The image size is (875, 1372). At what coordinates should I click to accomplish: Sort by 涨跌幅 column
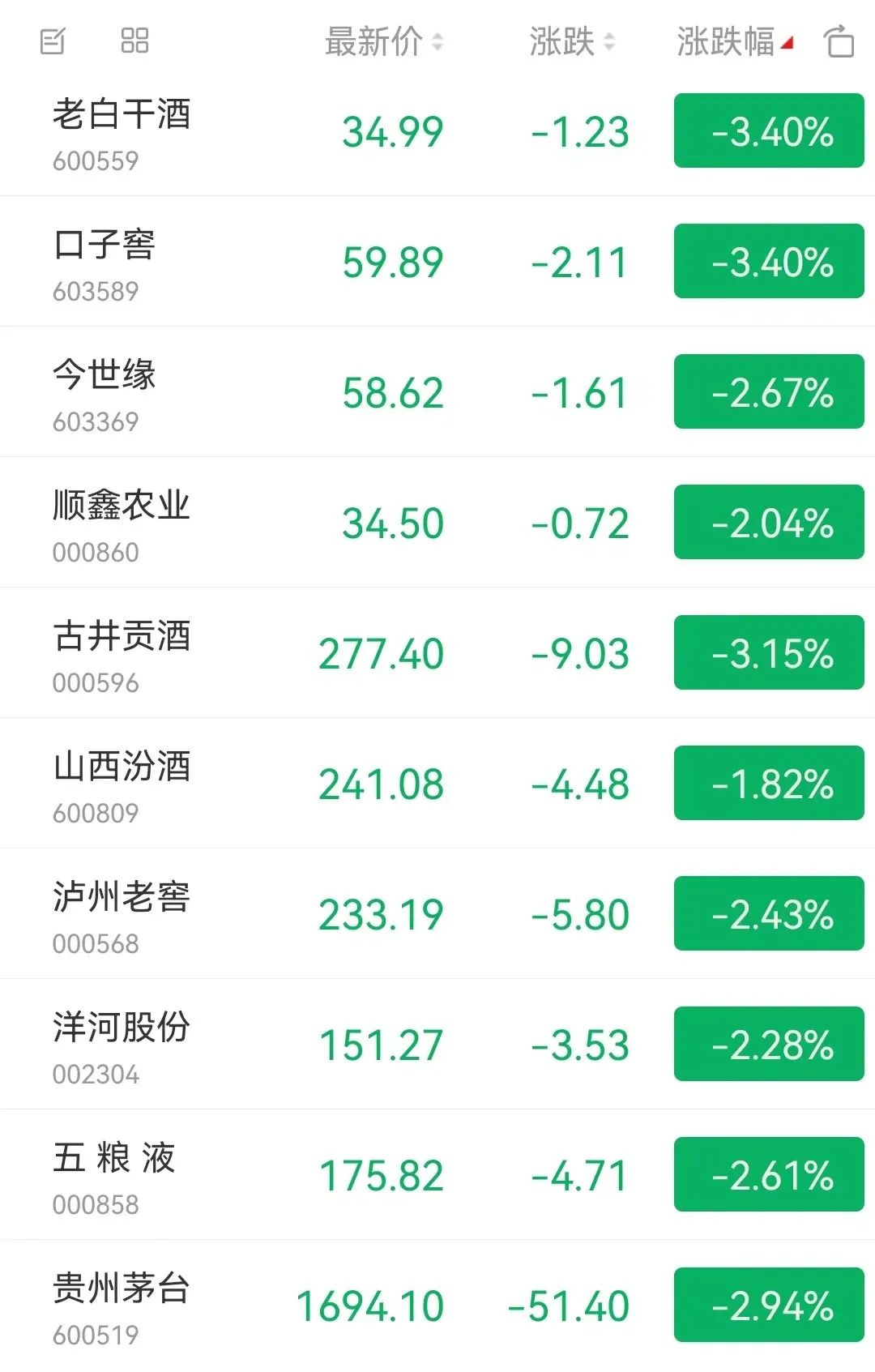pos(733,41)
